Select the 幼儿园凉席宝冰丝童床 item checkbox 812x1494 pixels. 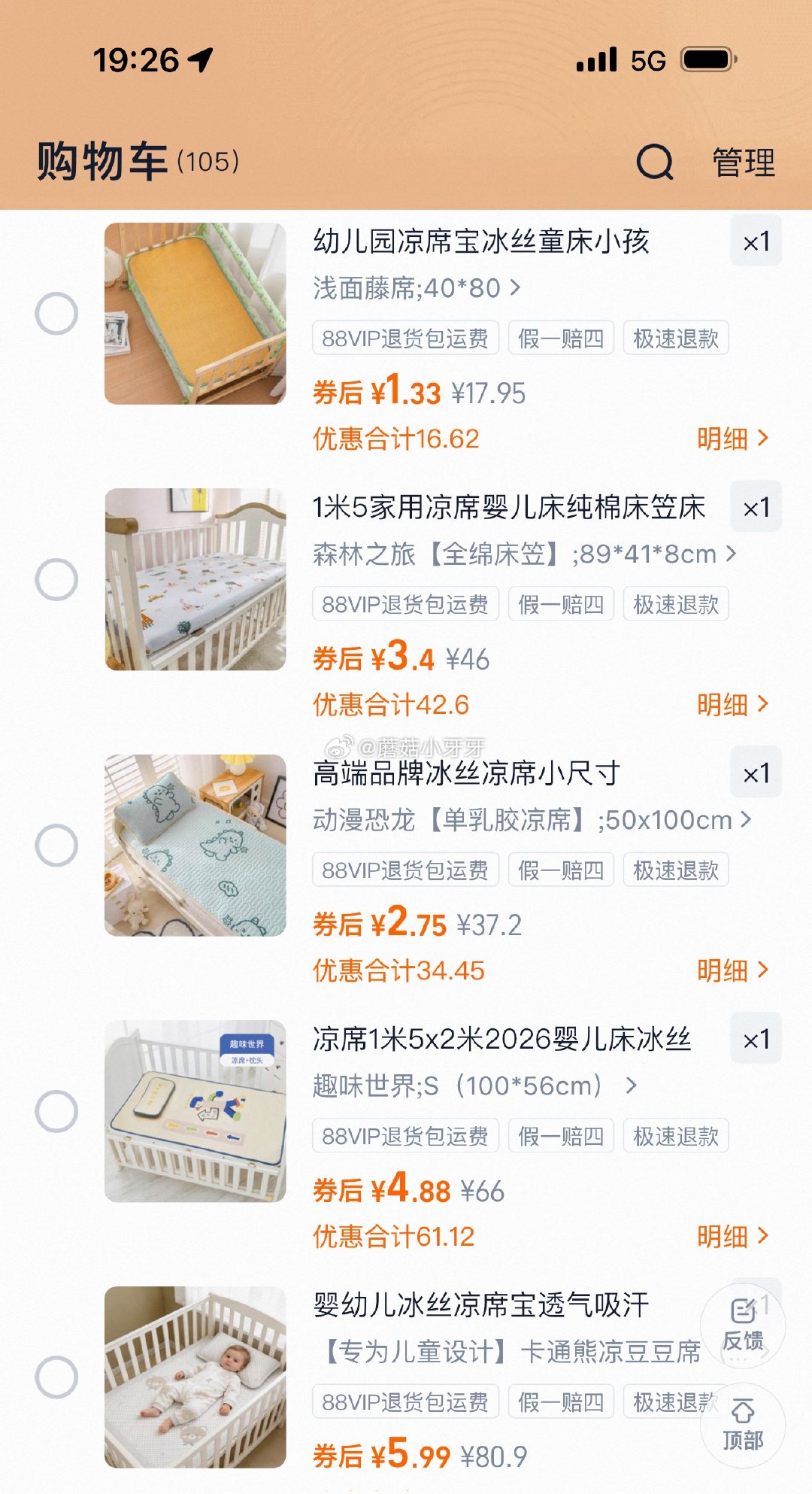pos(56,314)
